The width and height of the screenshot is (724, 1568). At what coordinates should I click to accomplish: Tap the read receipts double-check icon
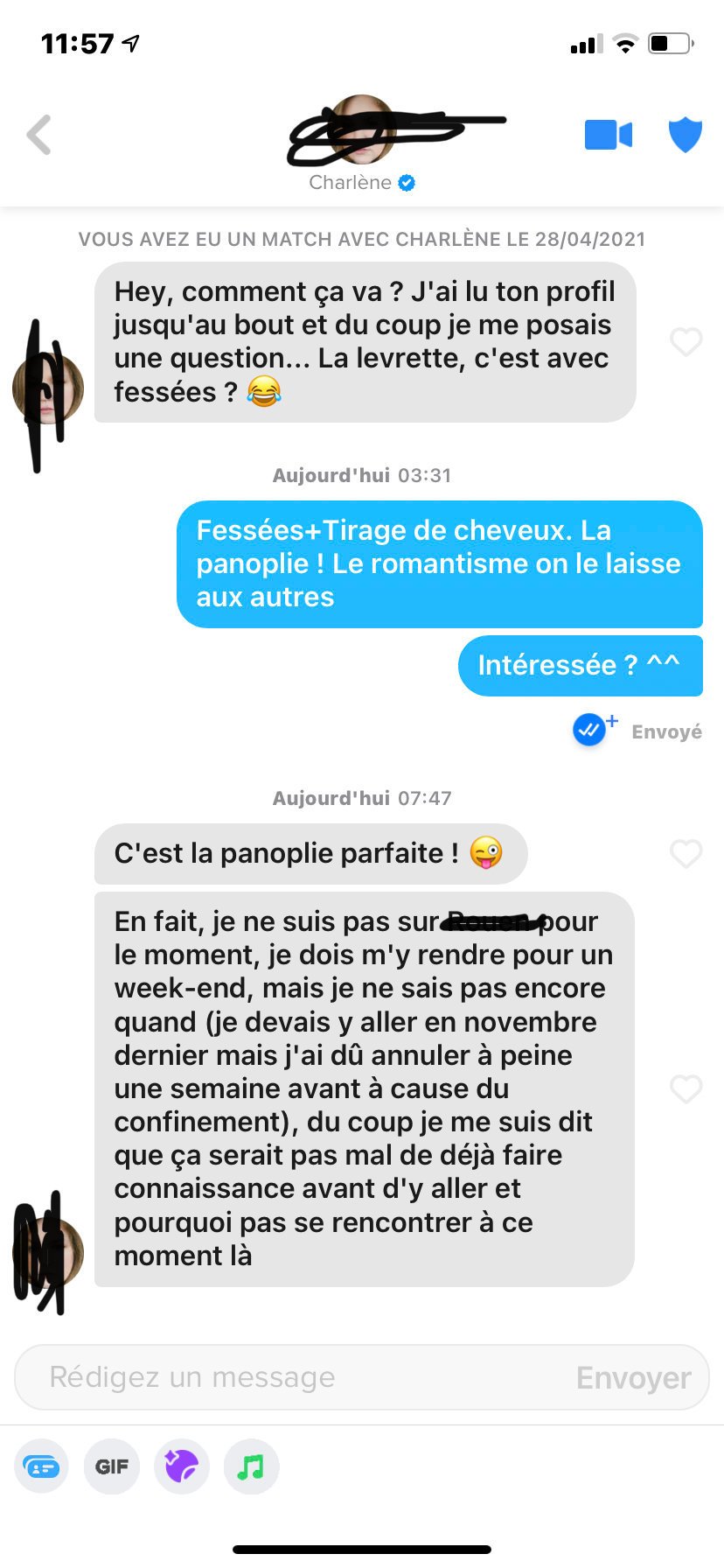[x=590, y=730]
